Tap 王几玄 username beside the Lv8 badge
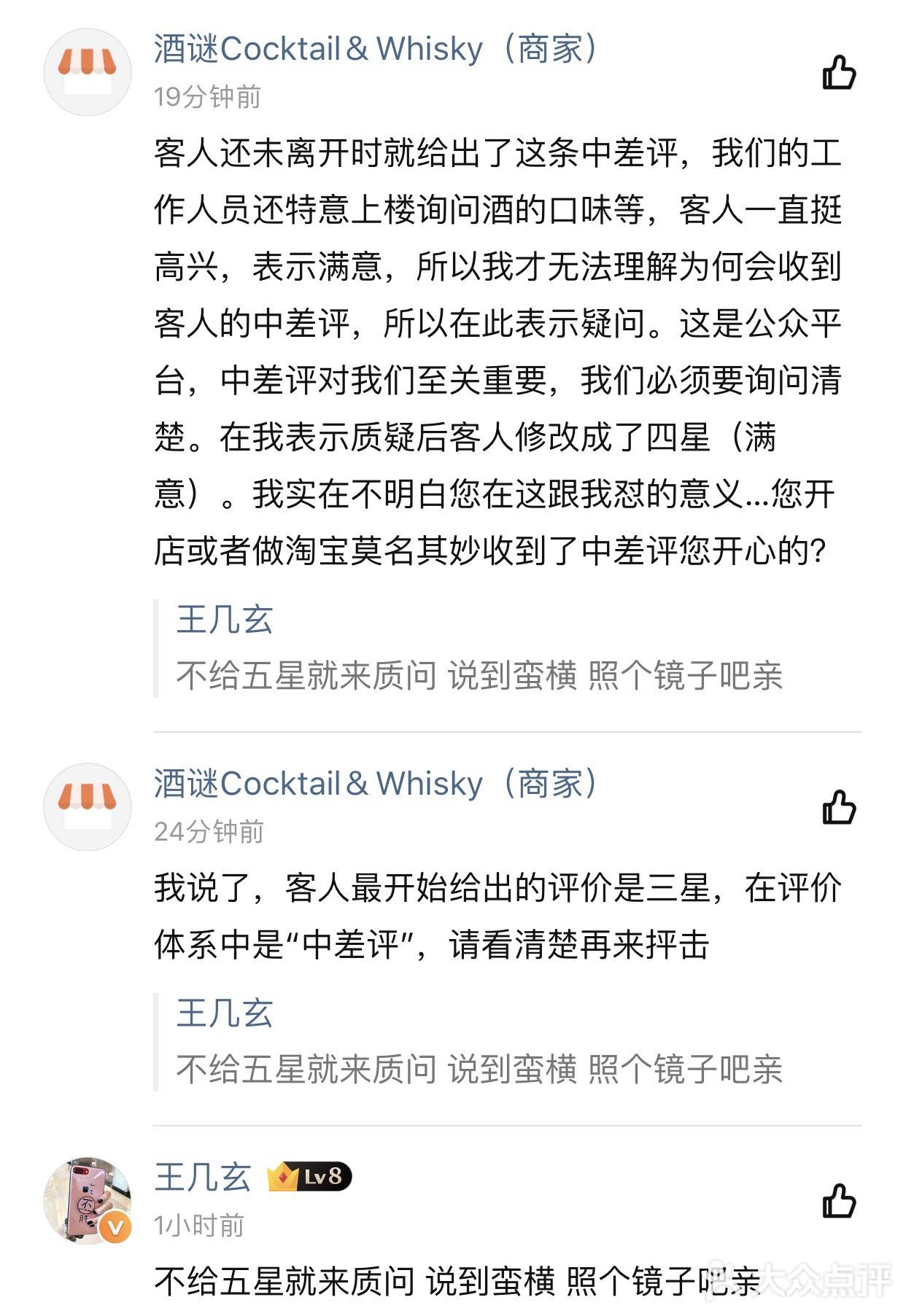The height and width of the screenshot is (1316, 906). (203, 1177)
